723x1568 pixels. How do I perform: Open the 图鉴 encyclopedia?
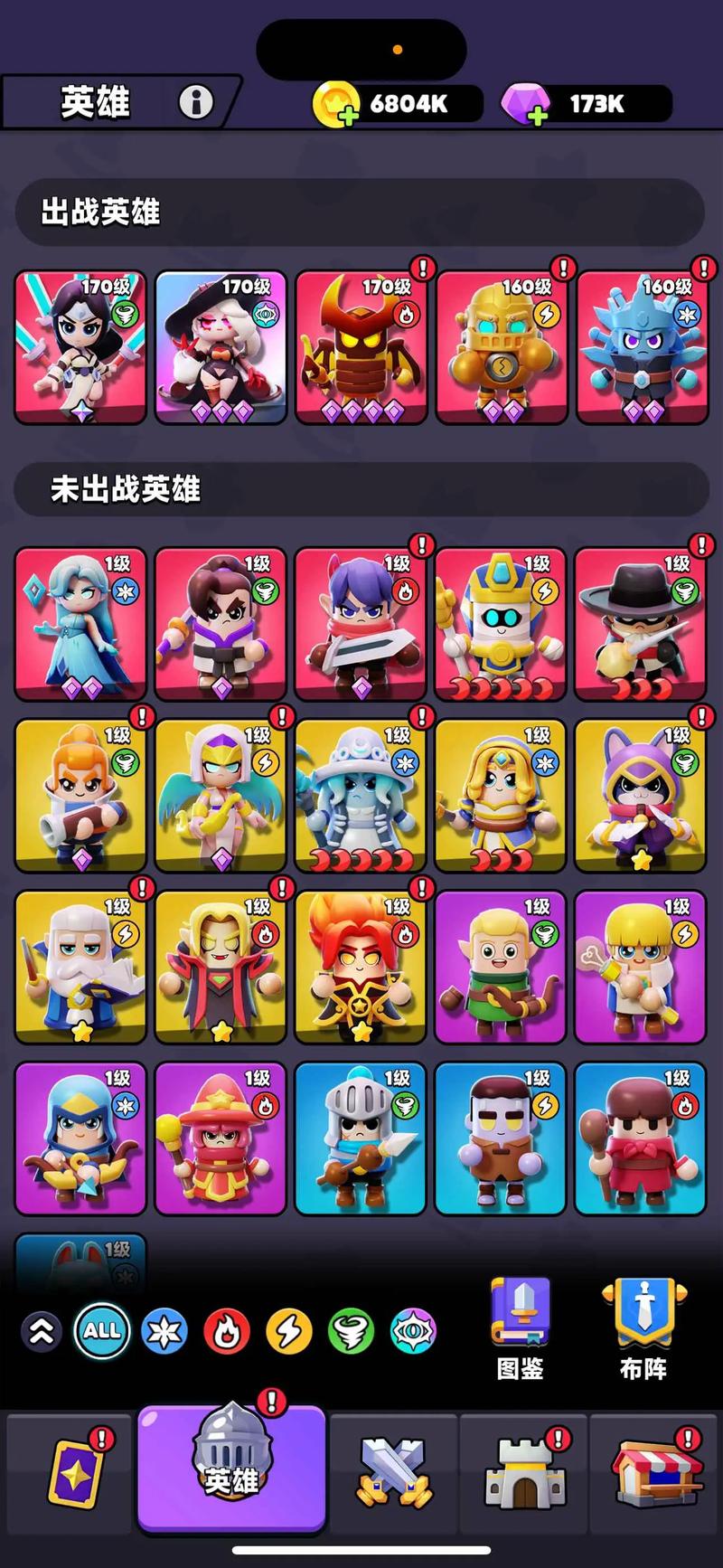[521, 1328]
